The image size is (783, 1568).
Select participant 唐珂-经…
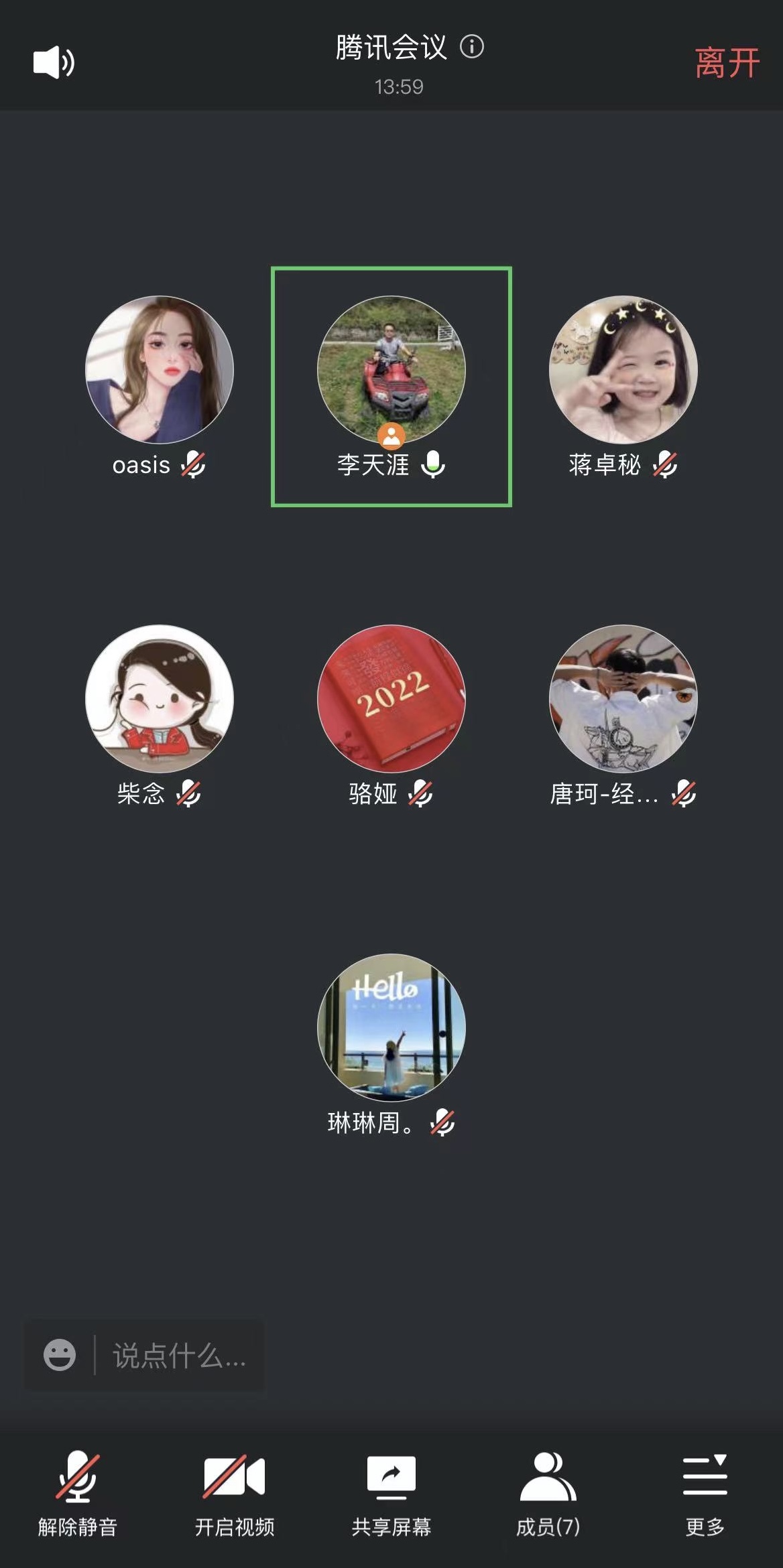623,699
